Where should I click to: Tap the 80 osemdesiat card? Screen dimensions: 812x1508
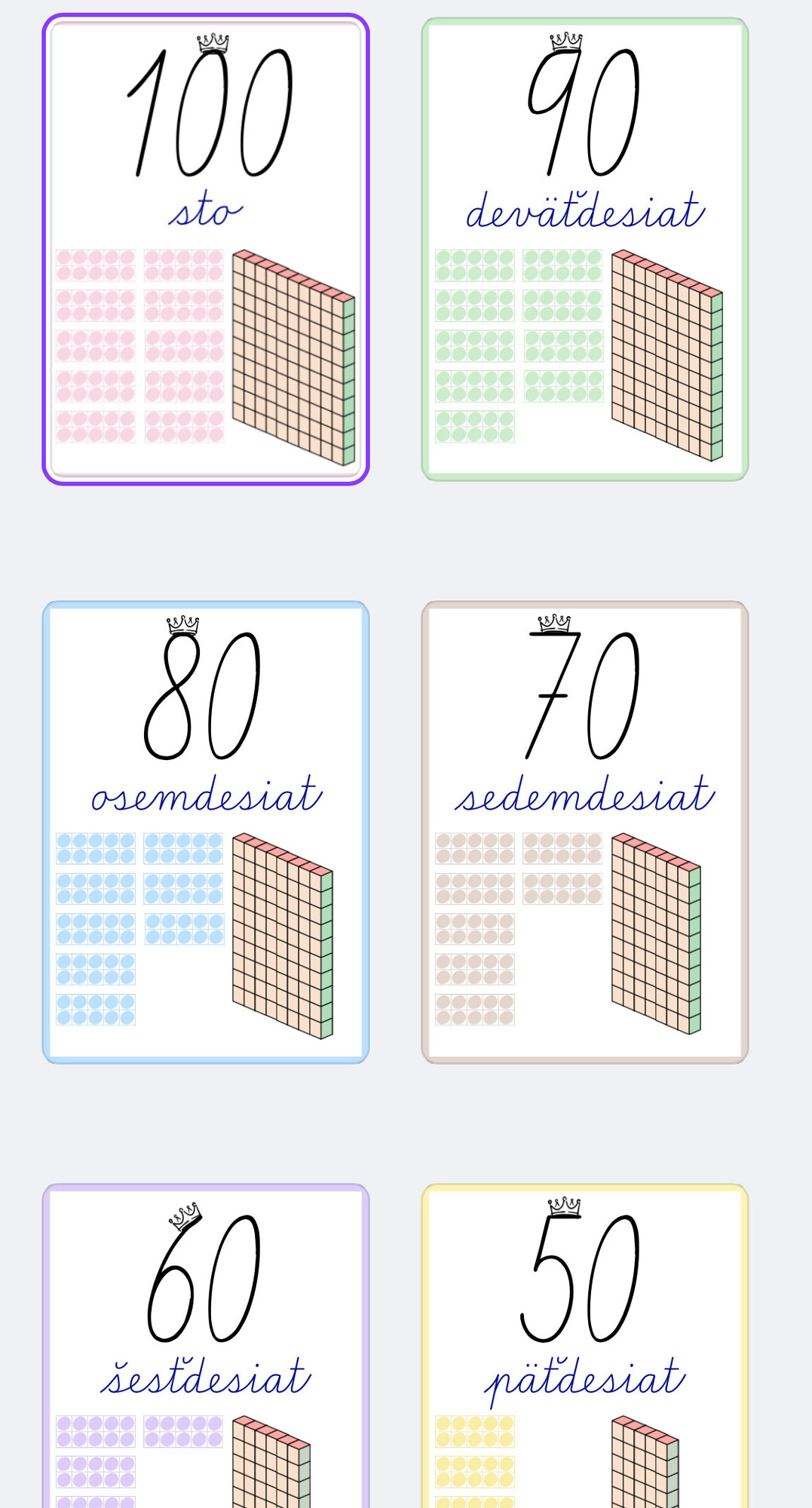206,832
